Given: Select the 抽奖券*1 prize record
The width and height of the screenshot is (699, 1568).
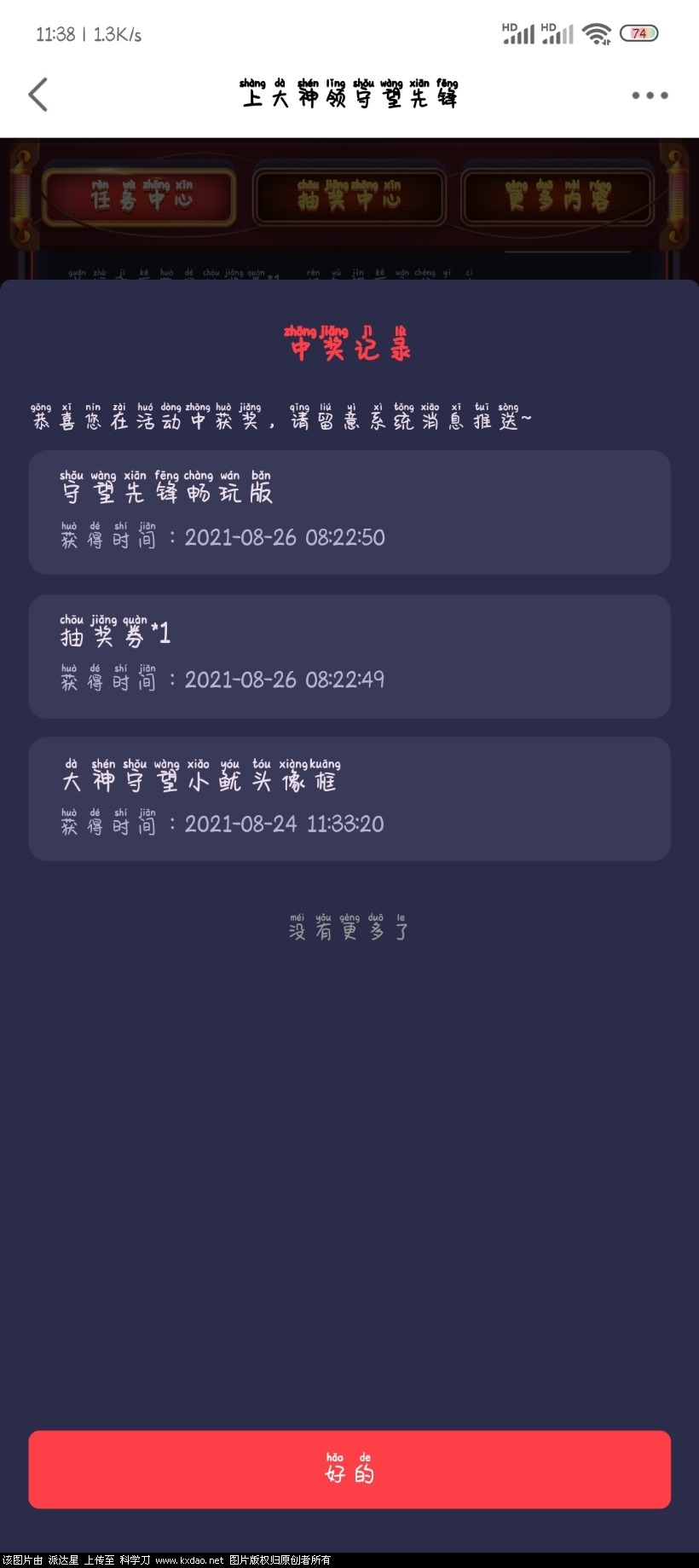Looking at the screenshot, I should (x=349, y=657).
